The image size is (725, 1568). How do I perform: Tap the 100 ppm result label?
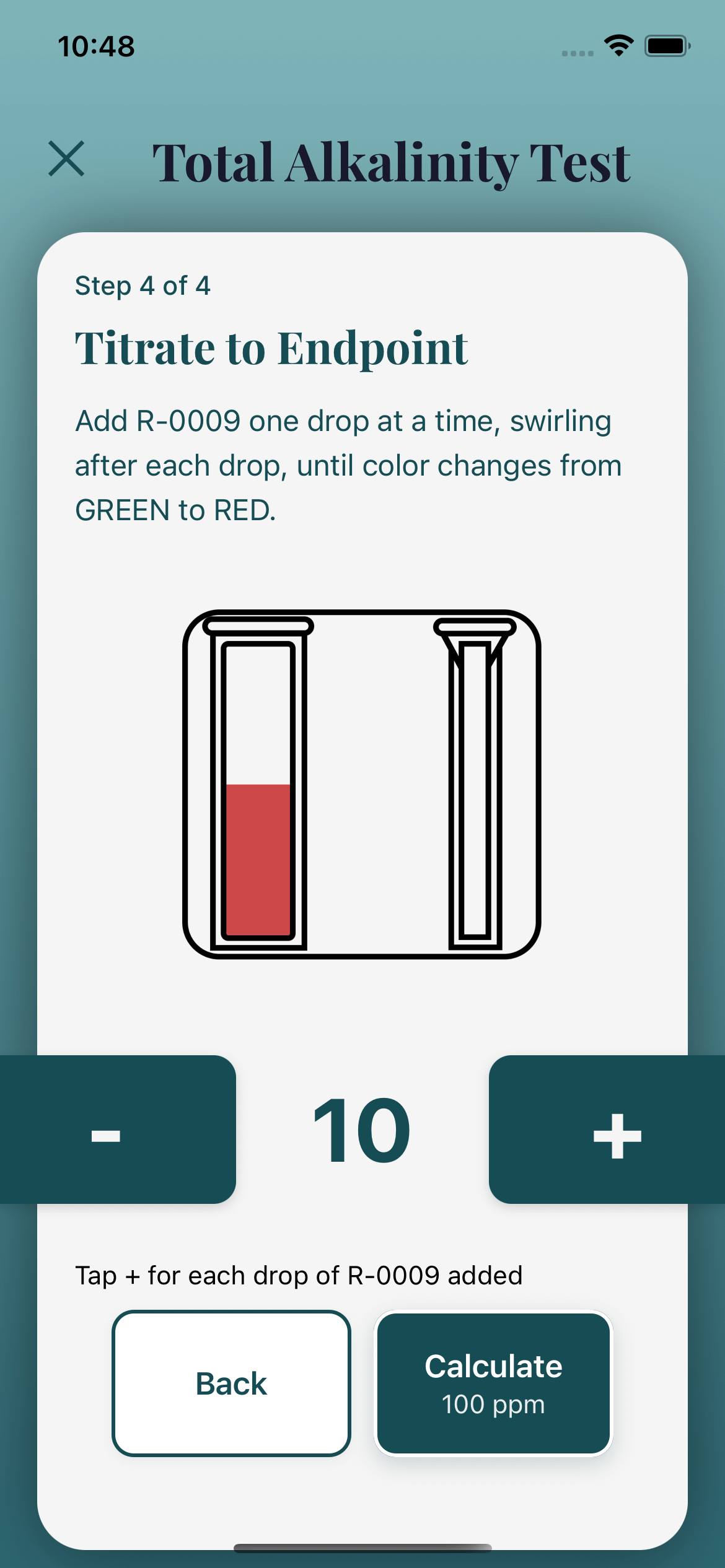point(493,1405)
